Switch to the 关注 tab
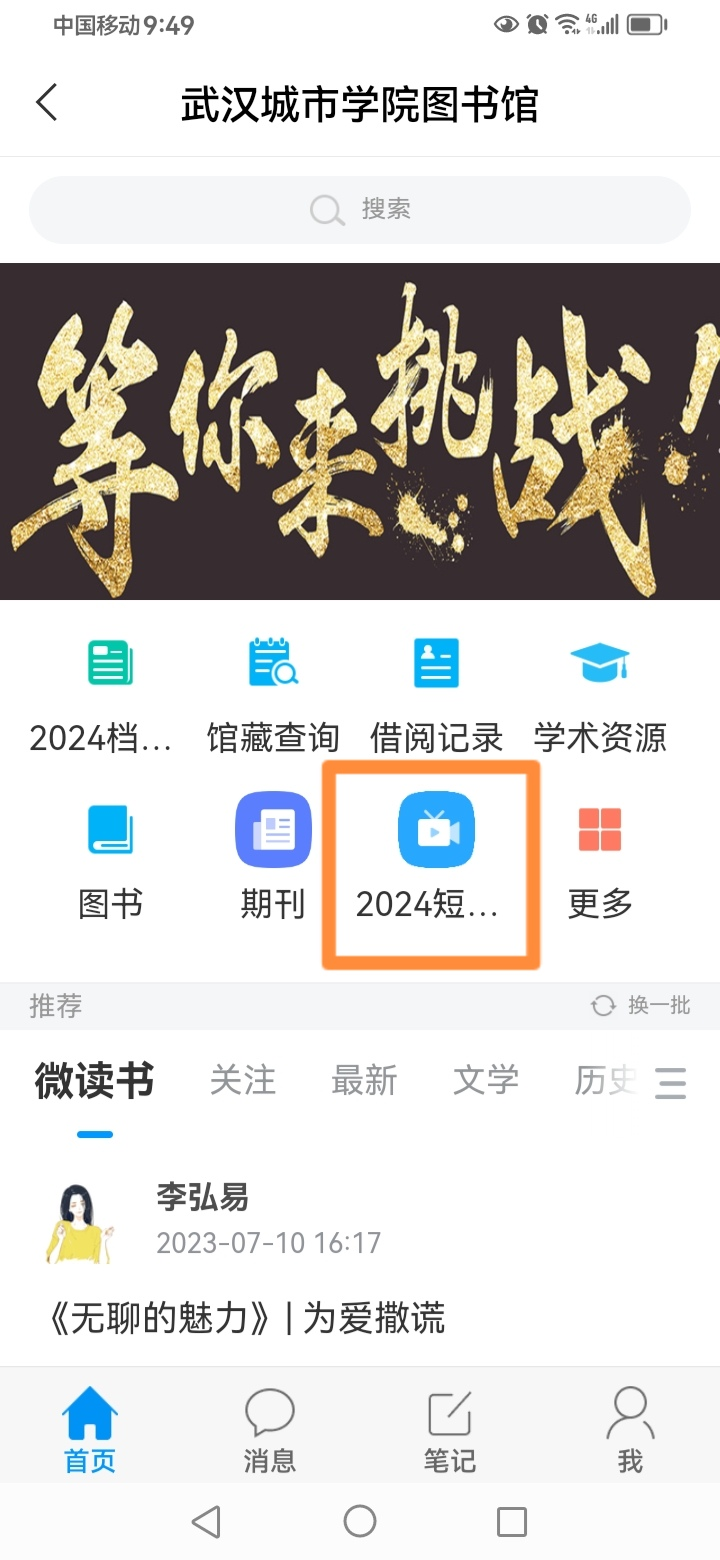This screenshot has width=720, height=1560. click(242, 1080)
